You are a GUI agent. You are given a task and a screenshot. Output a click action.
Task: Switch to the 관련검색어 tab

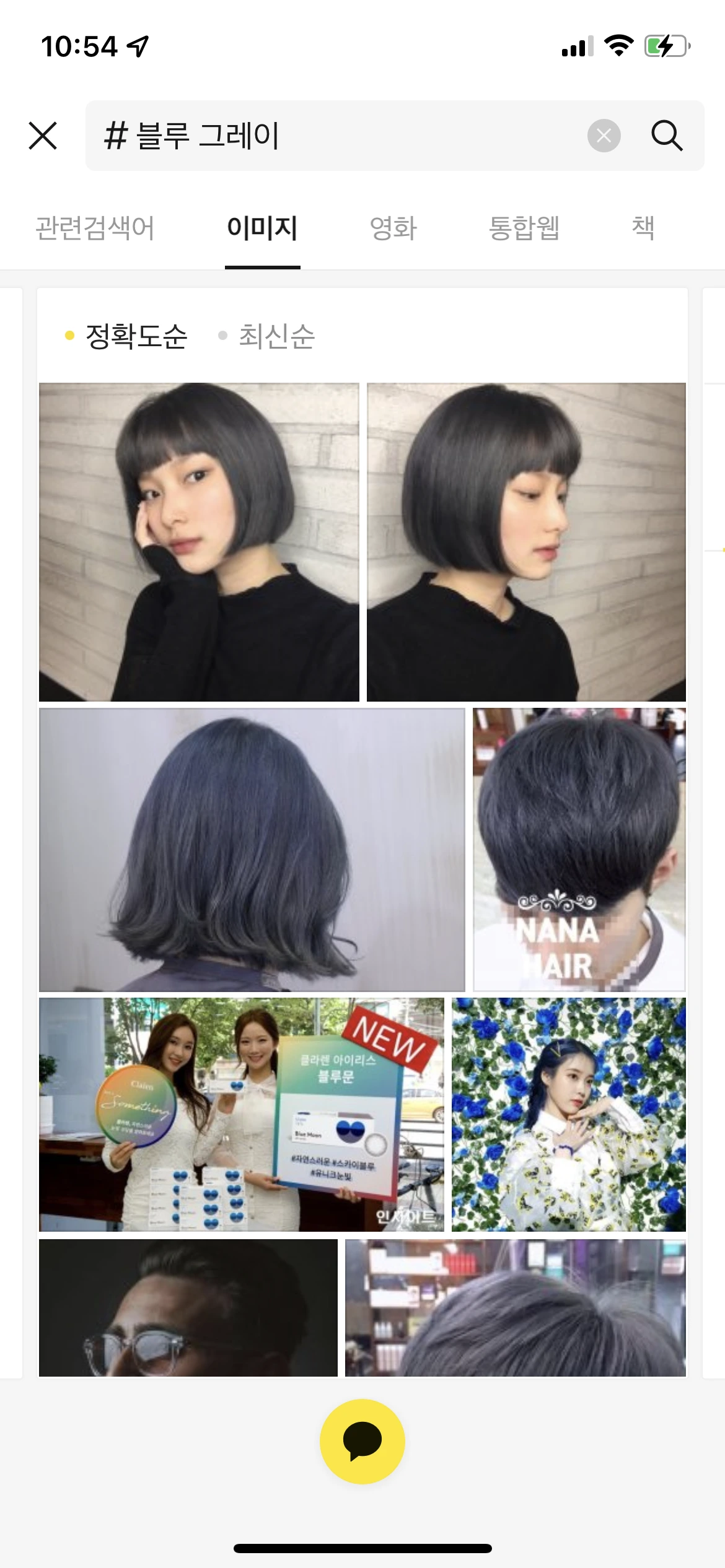[x=95, y=228]
